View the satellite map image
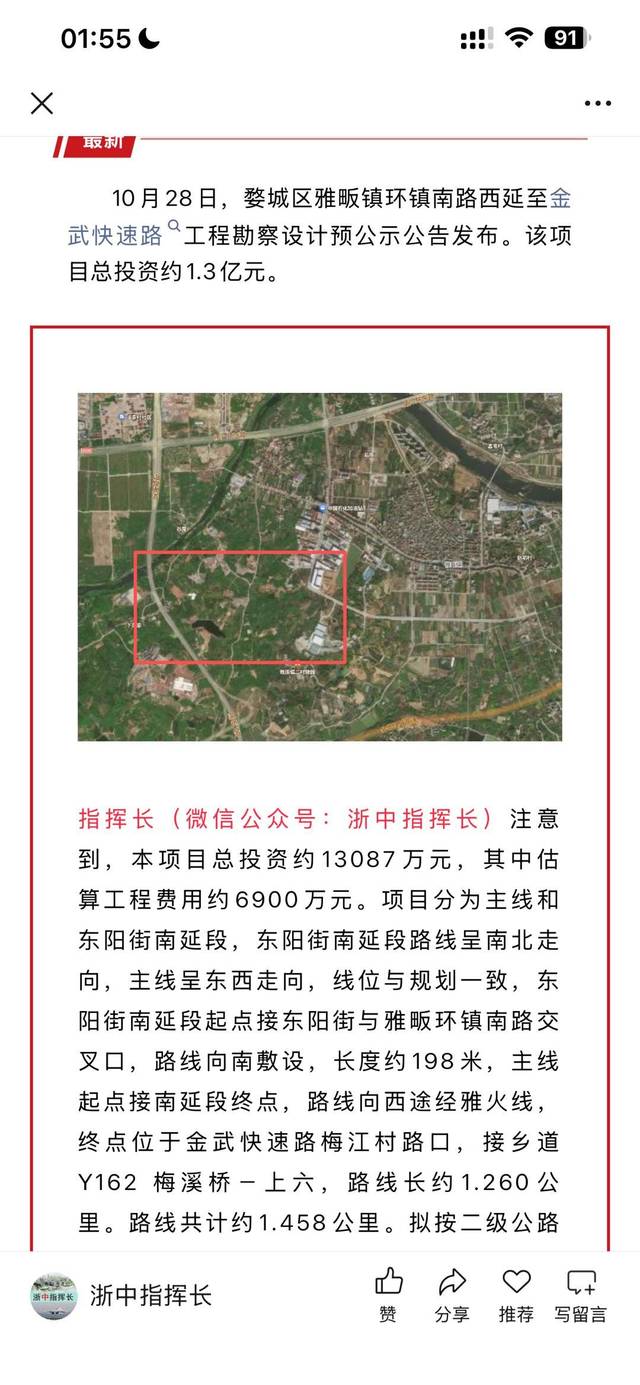The image size is (640, 1385). (x=320, y=566)
